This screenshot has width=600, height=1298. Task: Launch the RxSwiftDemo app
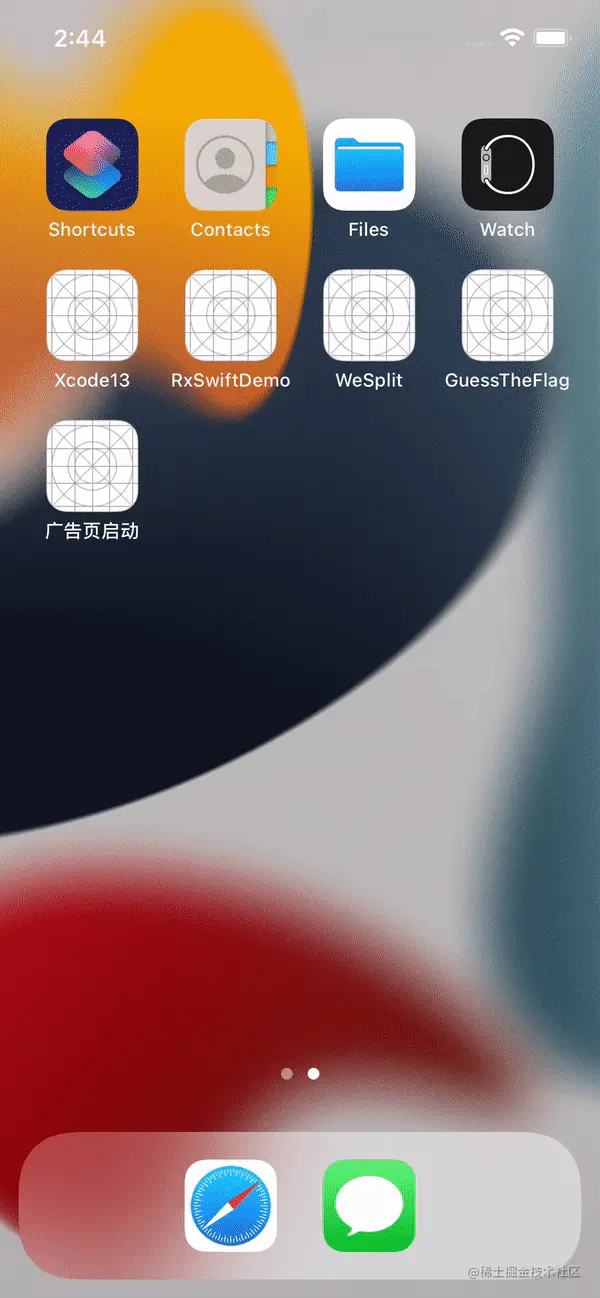point(230,315)
